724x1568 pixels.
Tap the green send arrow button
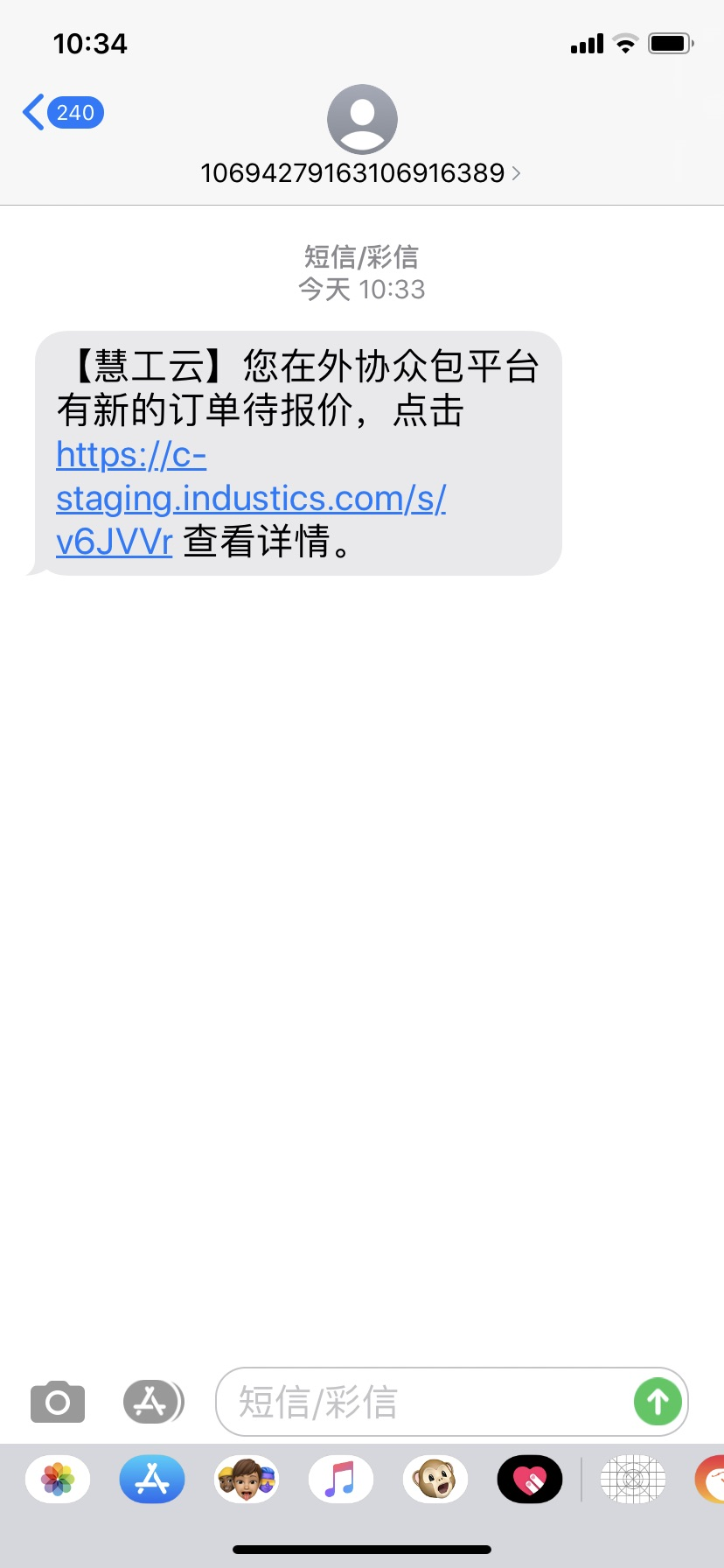[x=657, y=1401]
